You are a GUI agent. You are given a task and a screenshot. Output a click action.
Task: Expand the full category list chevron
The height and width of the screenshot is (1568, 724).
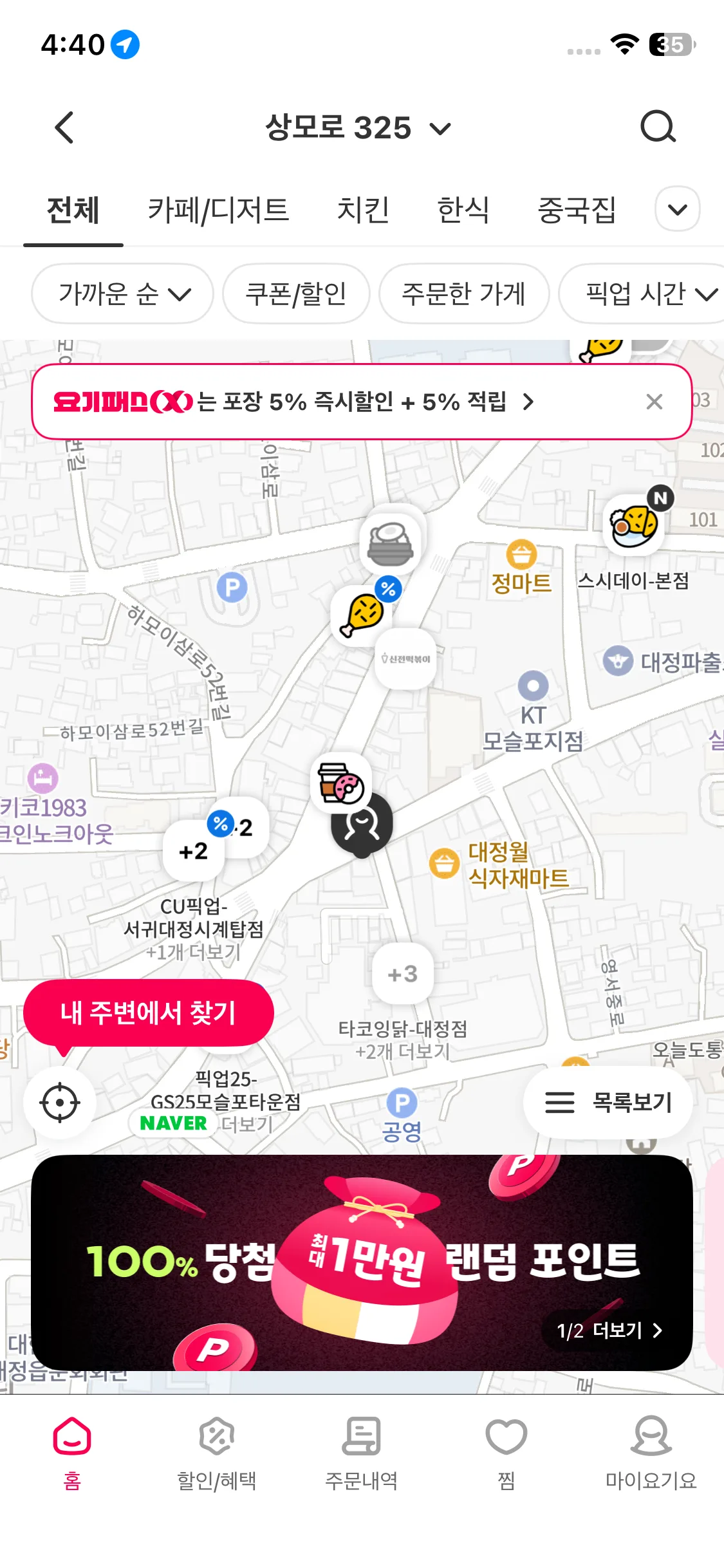click(677, 209)
